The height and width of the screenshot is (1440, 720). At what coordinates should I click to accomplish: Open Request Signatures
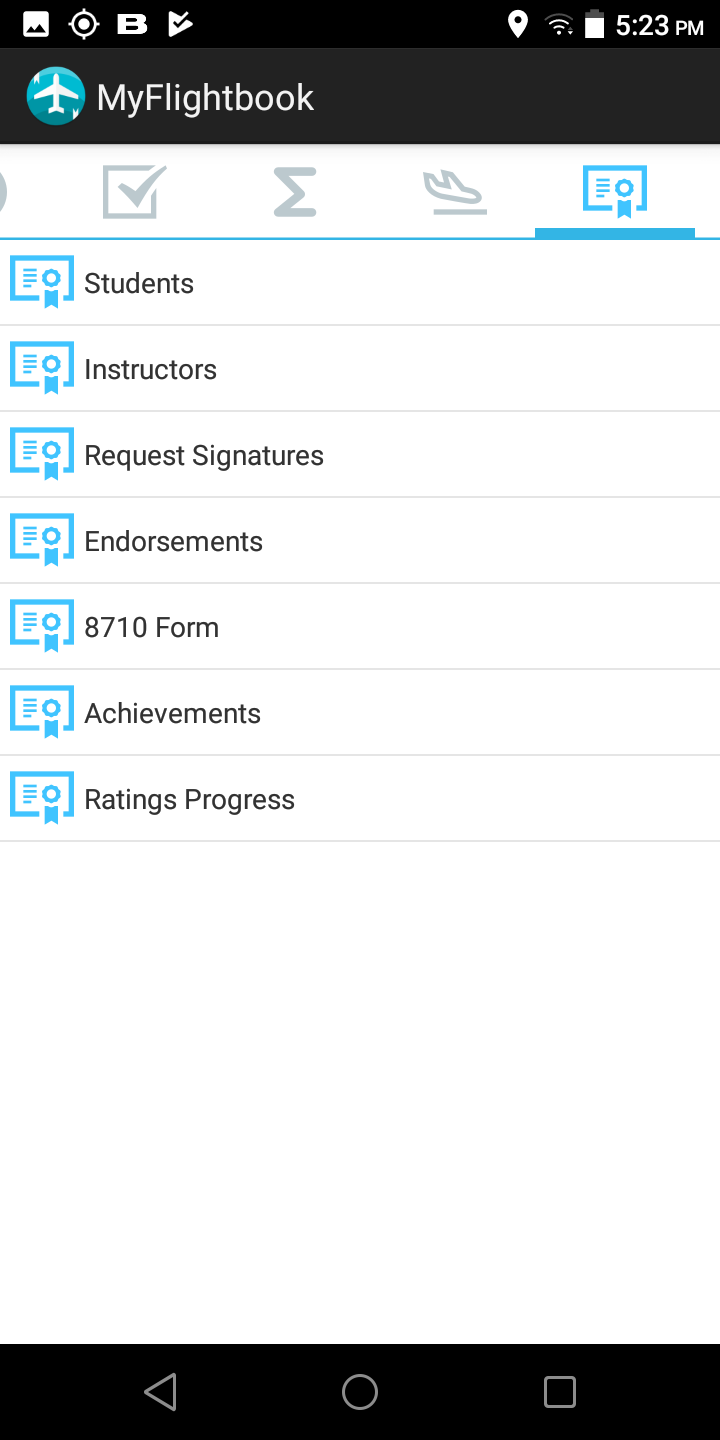click(360, 455)
